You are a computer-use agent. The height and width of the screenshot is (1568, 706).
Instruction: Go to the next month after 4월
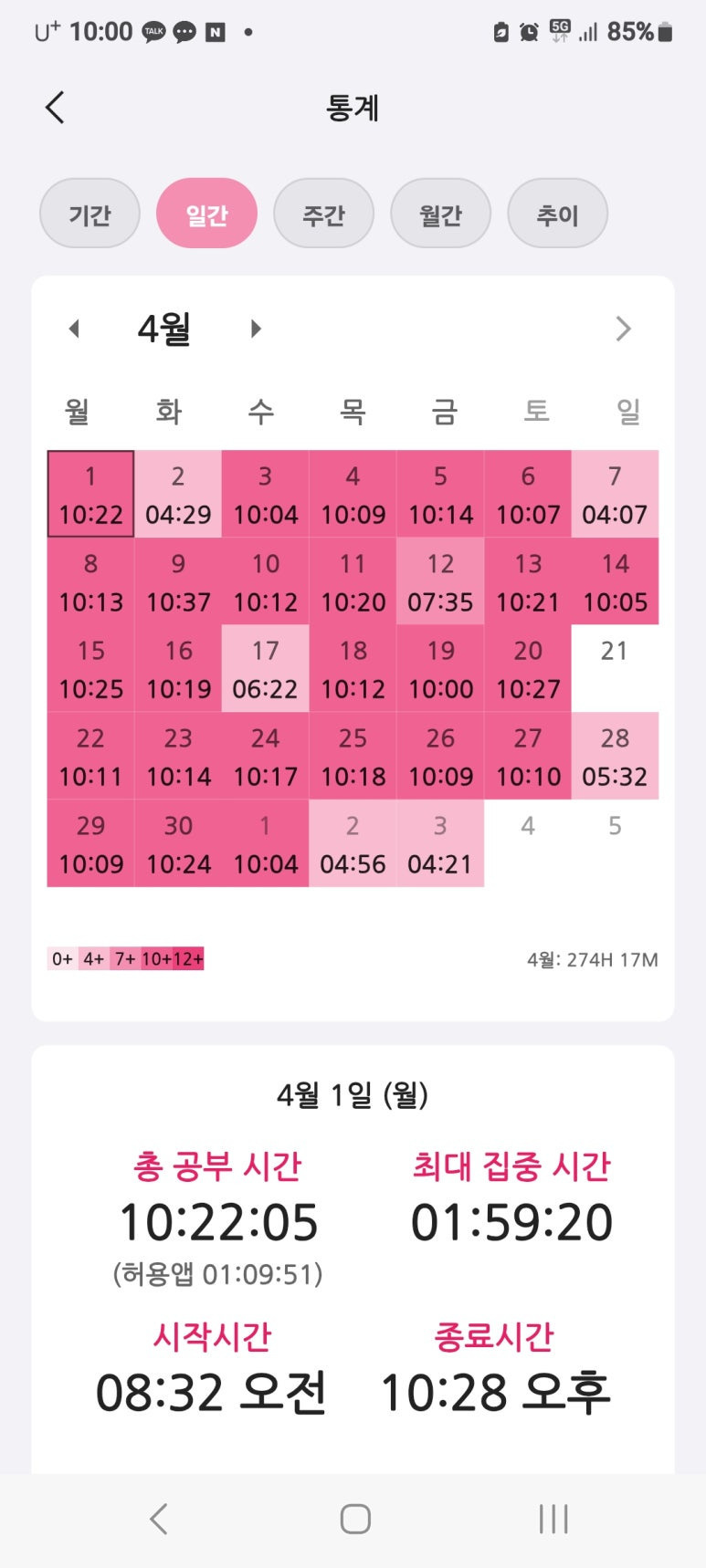256,329
